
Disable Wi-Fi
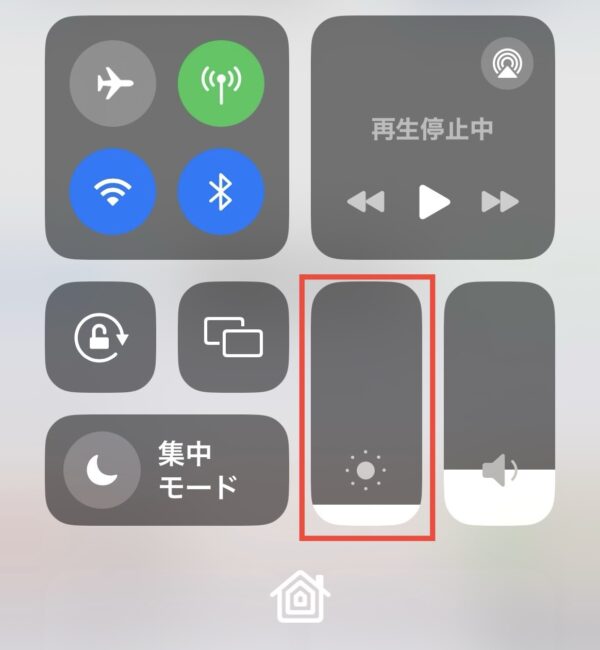point(113,193)
